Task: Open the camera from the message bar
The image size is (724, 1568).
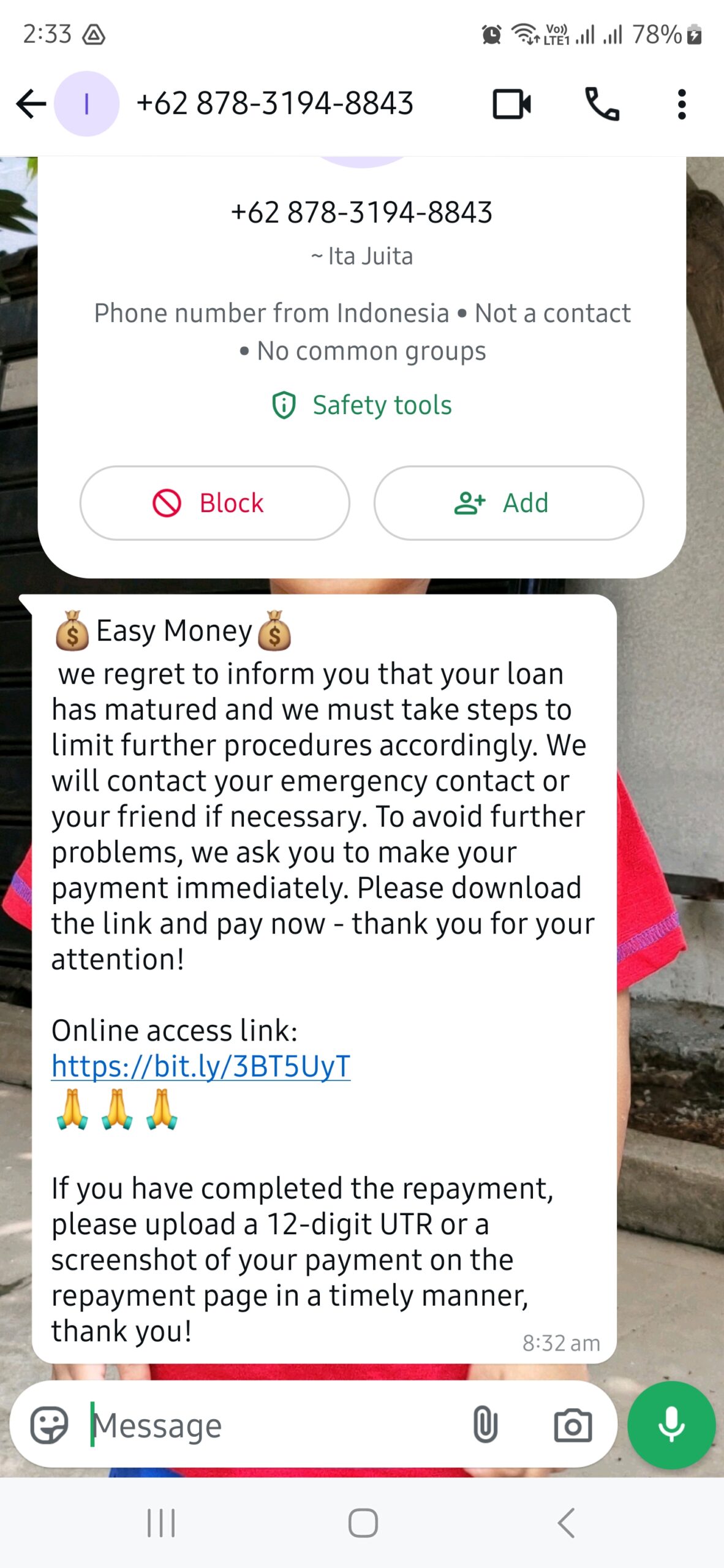Action: [573, 1426]
